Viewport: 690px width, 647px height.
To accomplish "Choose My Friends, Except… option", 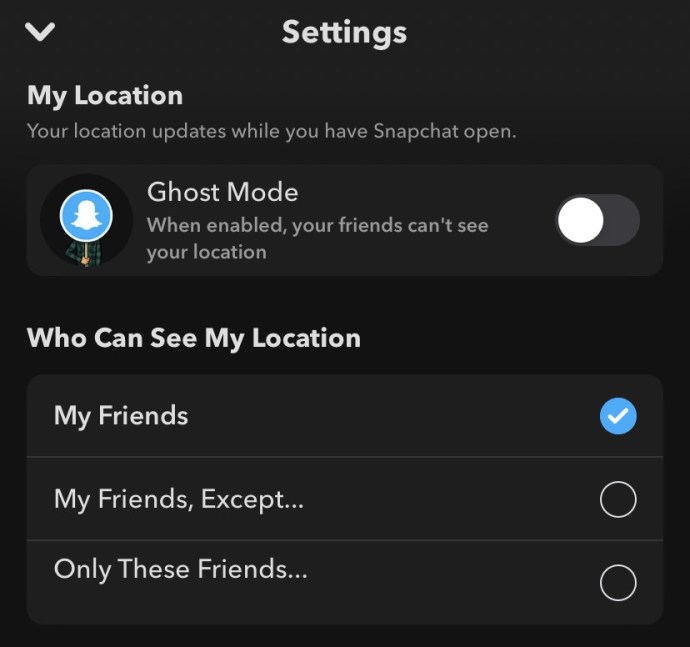I will tap(617, 499).
